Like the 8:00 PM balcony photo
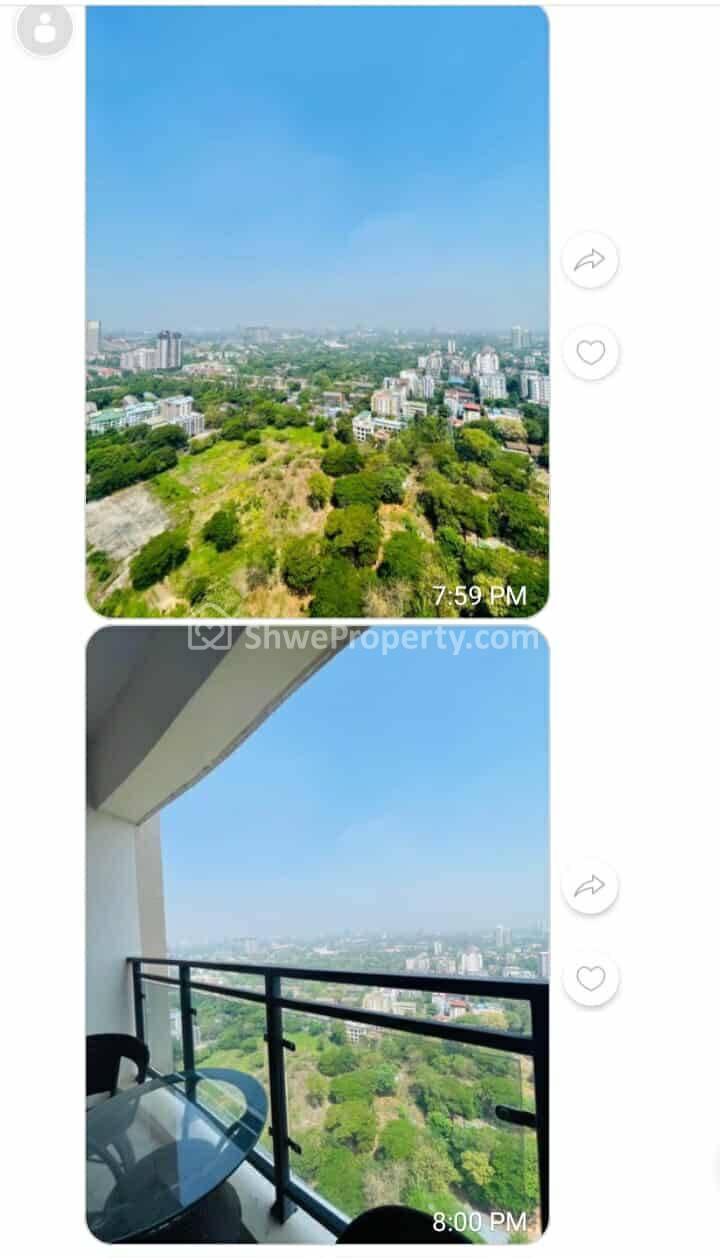Viewport: 720px width, 1258px height. [590, 978]
